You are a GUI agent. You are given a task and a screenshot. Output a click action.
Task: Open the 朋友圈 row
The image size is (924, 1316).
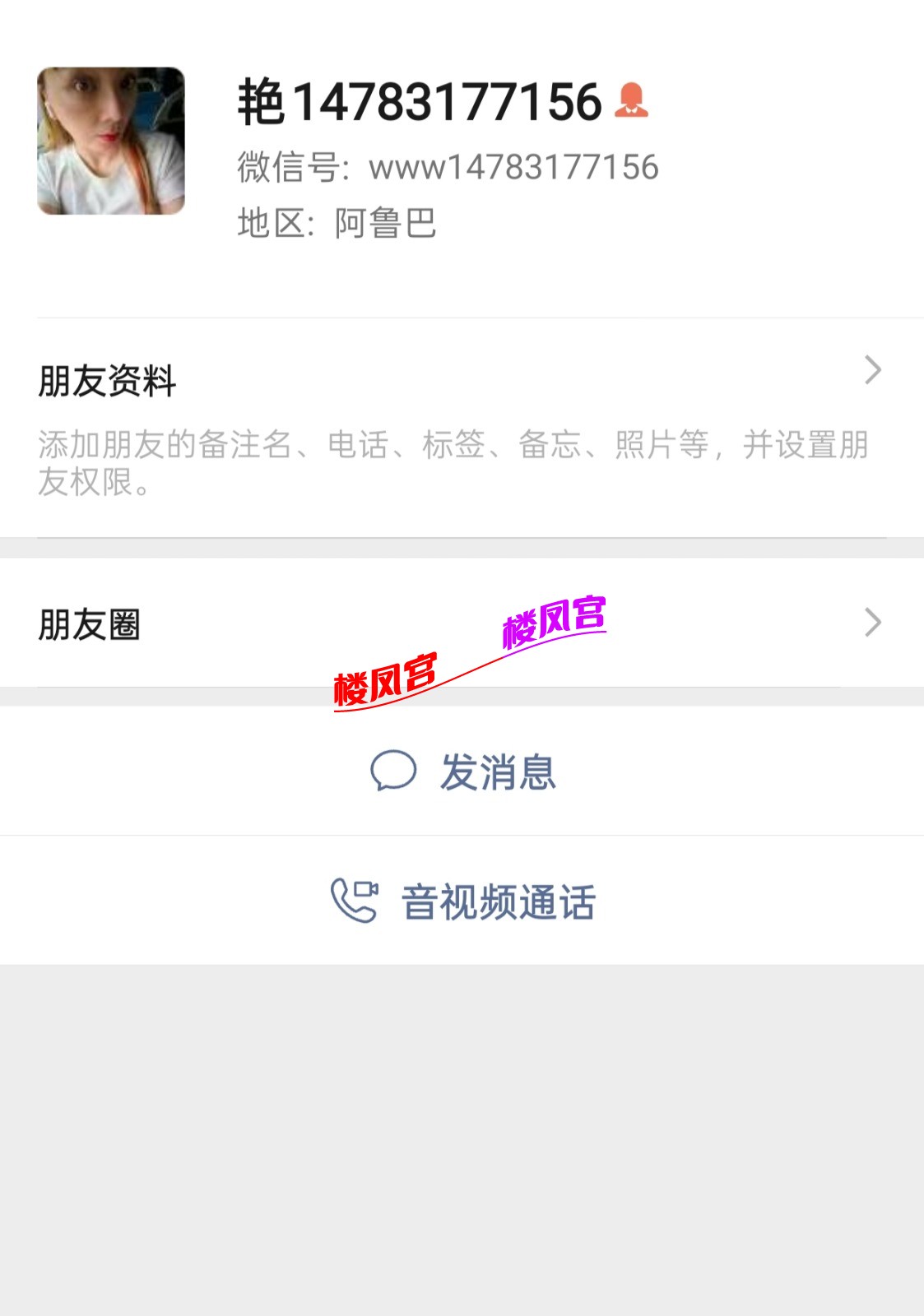coord(461,623)
